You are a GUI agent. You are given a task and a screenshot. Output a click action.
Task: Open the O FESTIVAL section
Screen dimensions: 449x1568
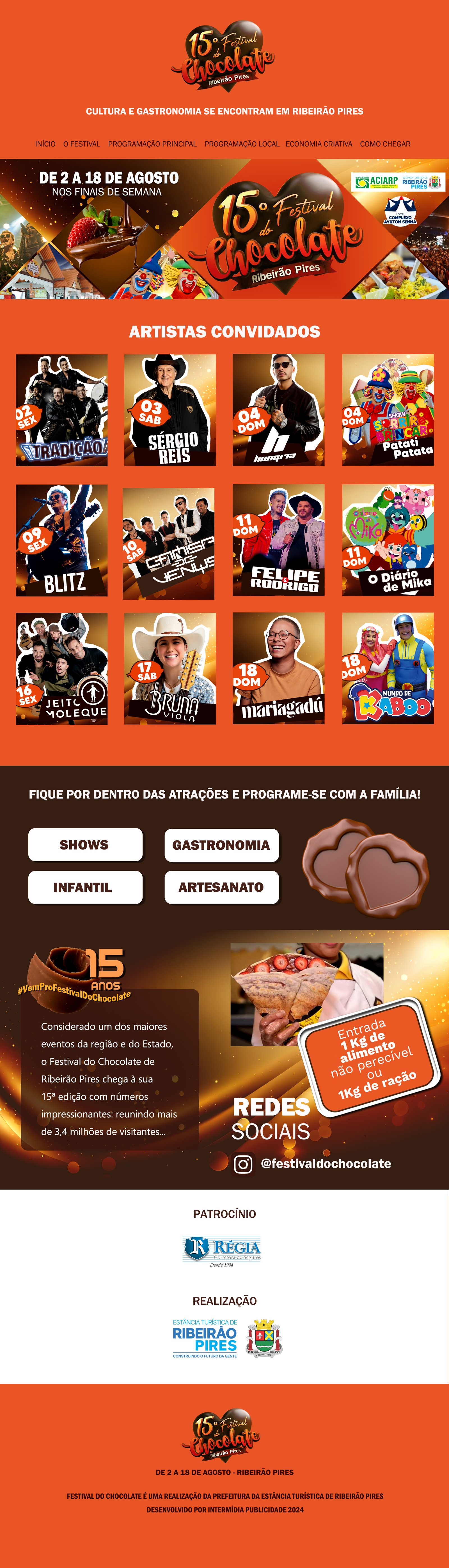[82, 144]
